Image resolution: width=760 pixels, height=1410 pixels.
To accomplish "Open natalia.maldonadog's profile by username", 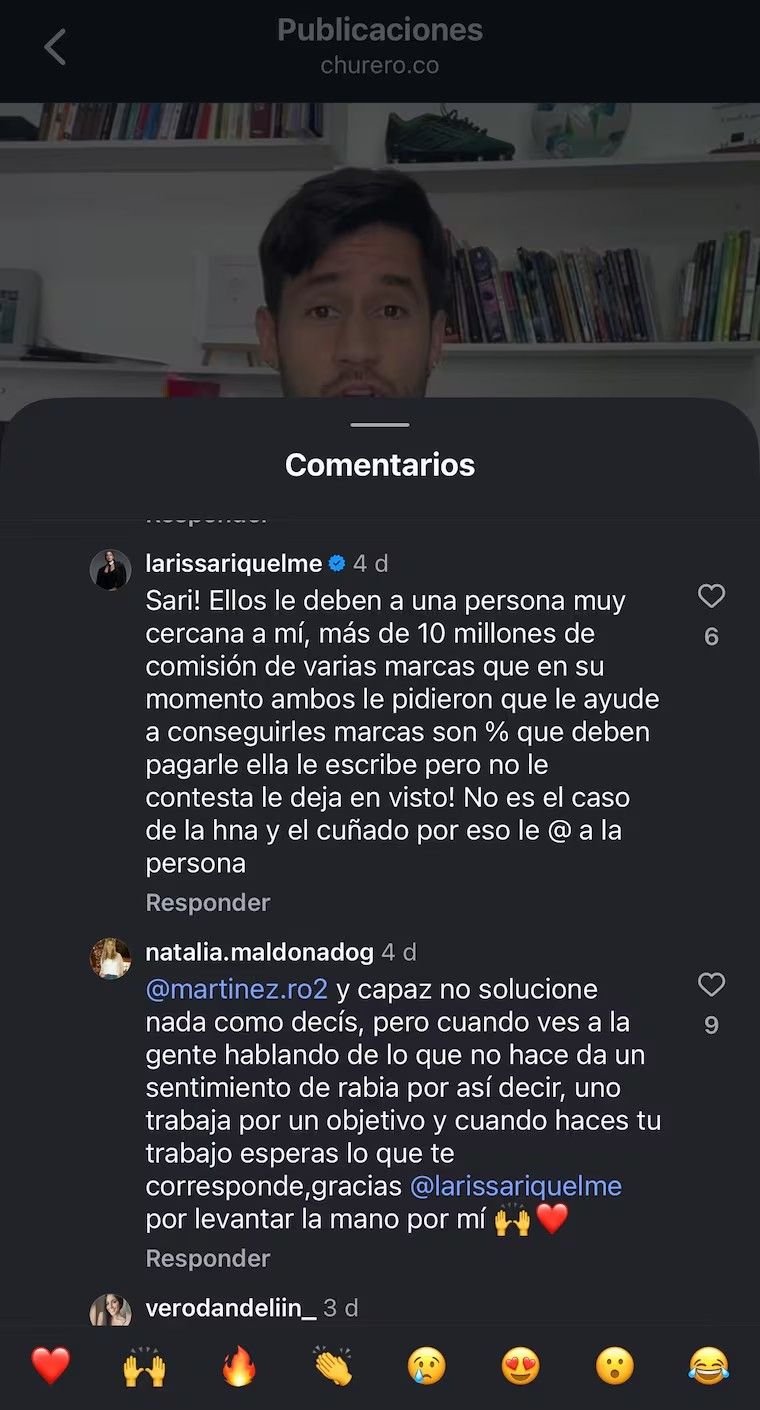I will click(259, 951).
